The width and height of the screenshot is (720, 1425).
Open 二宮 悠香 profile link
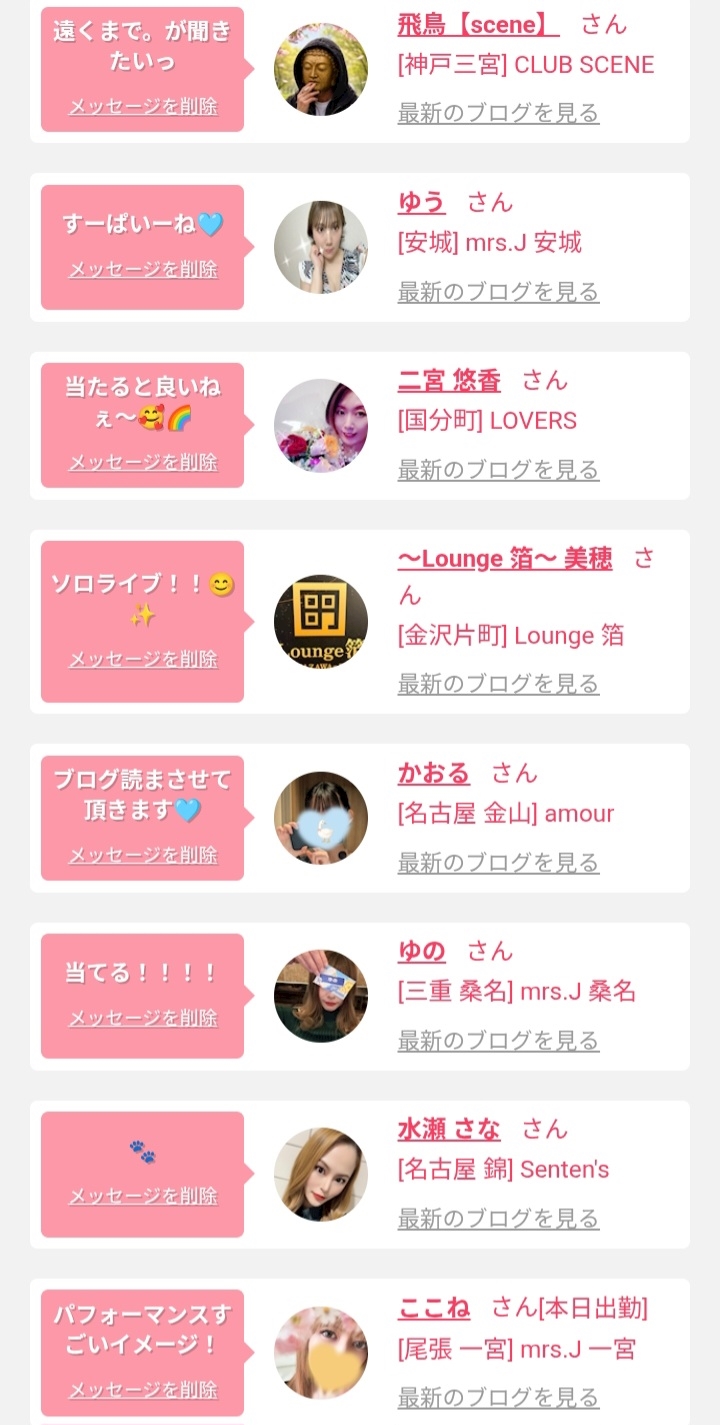[x=449, y=380]
